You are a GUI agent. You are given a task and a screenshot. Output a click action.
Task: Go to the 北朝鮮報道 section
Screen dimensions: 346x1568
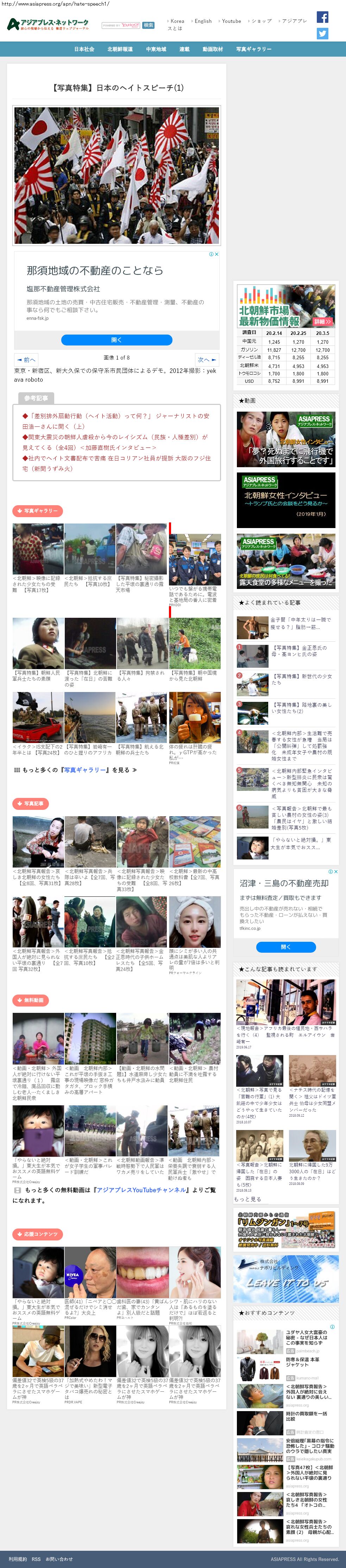[120, 49]
